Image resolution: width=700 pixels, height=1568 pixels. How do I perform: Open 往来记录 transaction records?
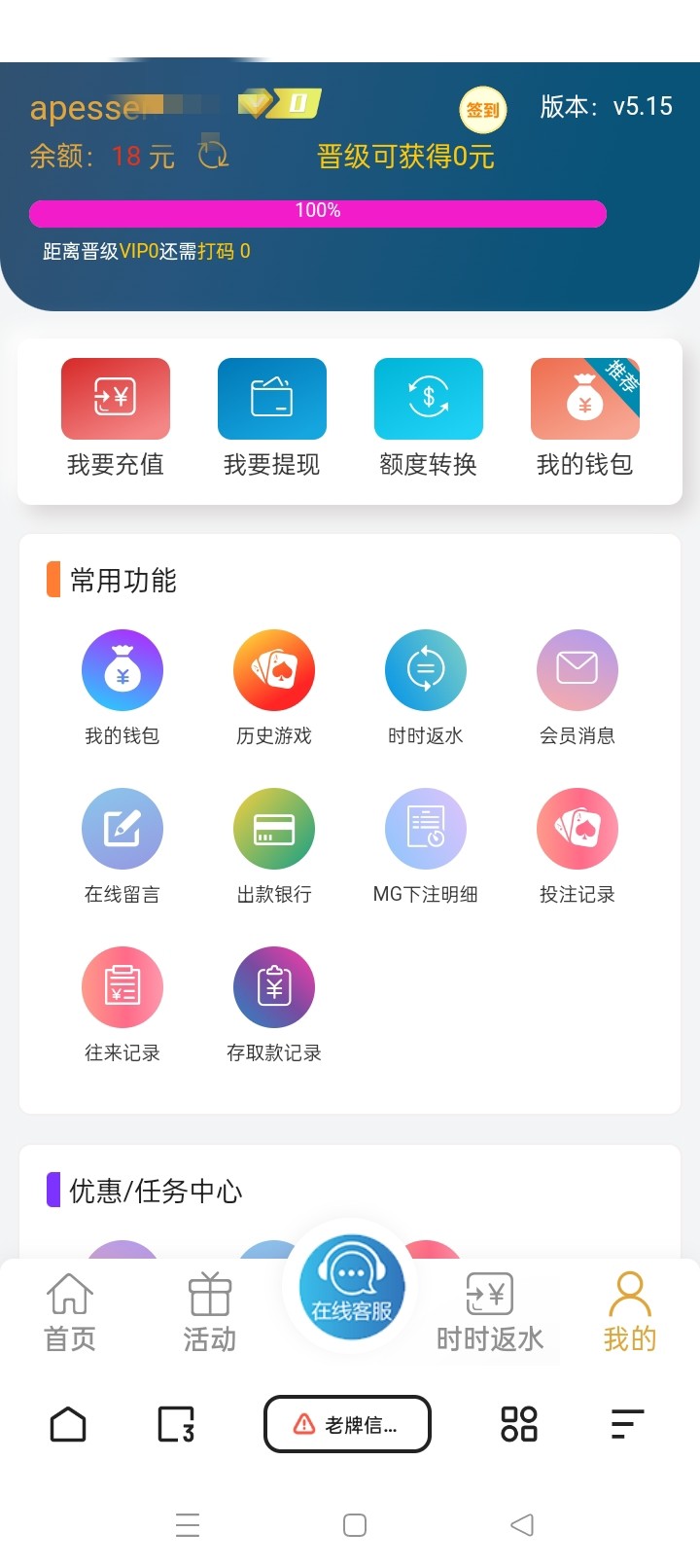(x=122, y=987)
